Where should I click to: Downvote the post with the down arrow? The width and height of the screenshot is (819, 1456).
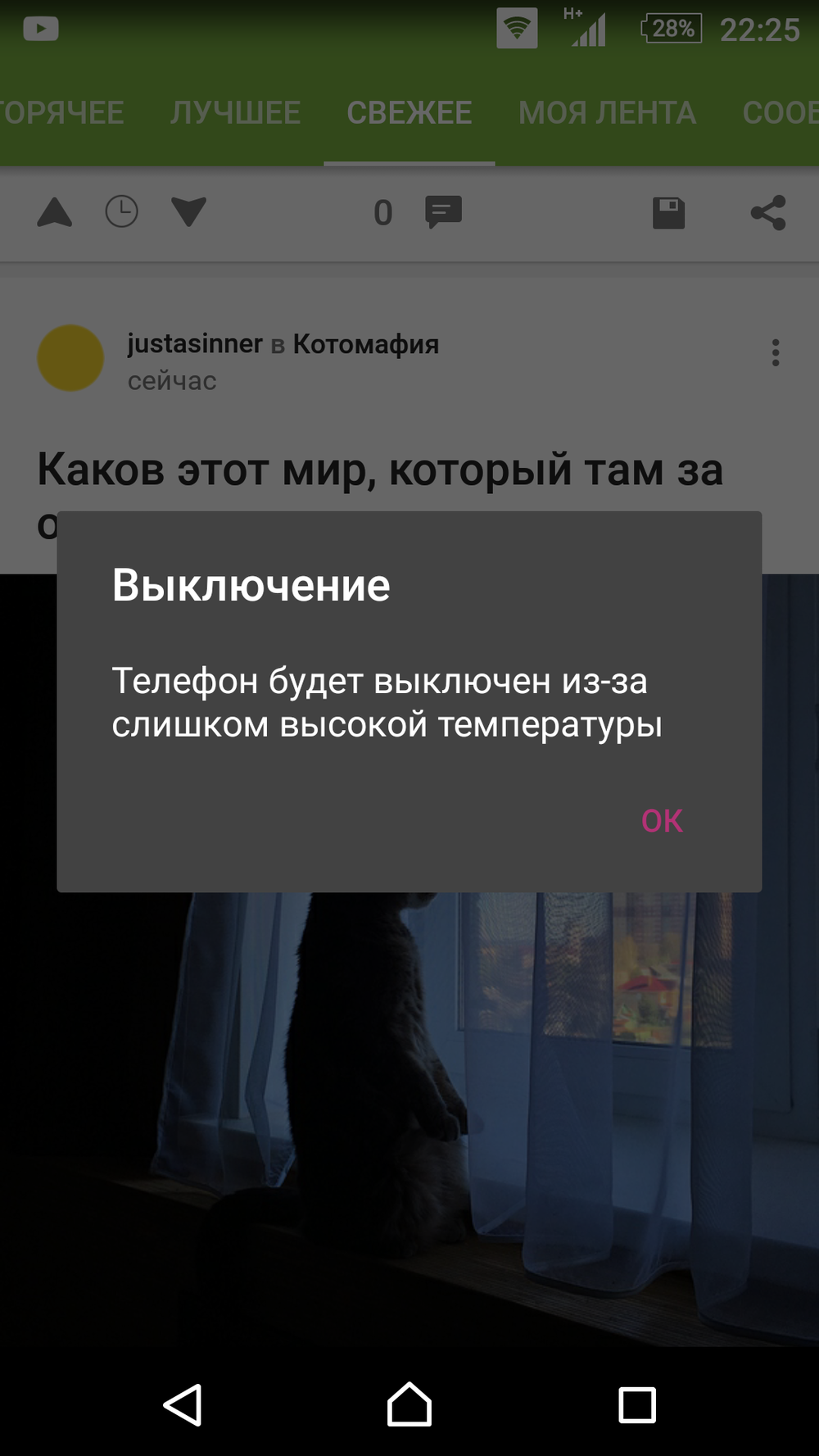188,212
